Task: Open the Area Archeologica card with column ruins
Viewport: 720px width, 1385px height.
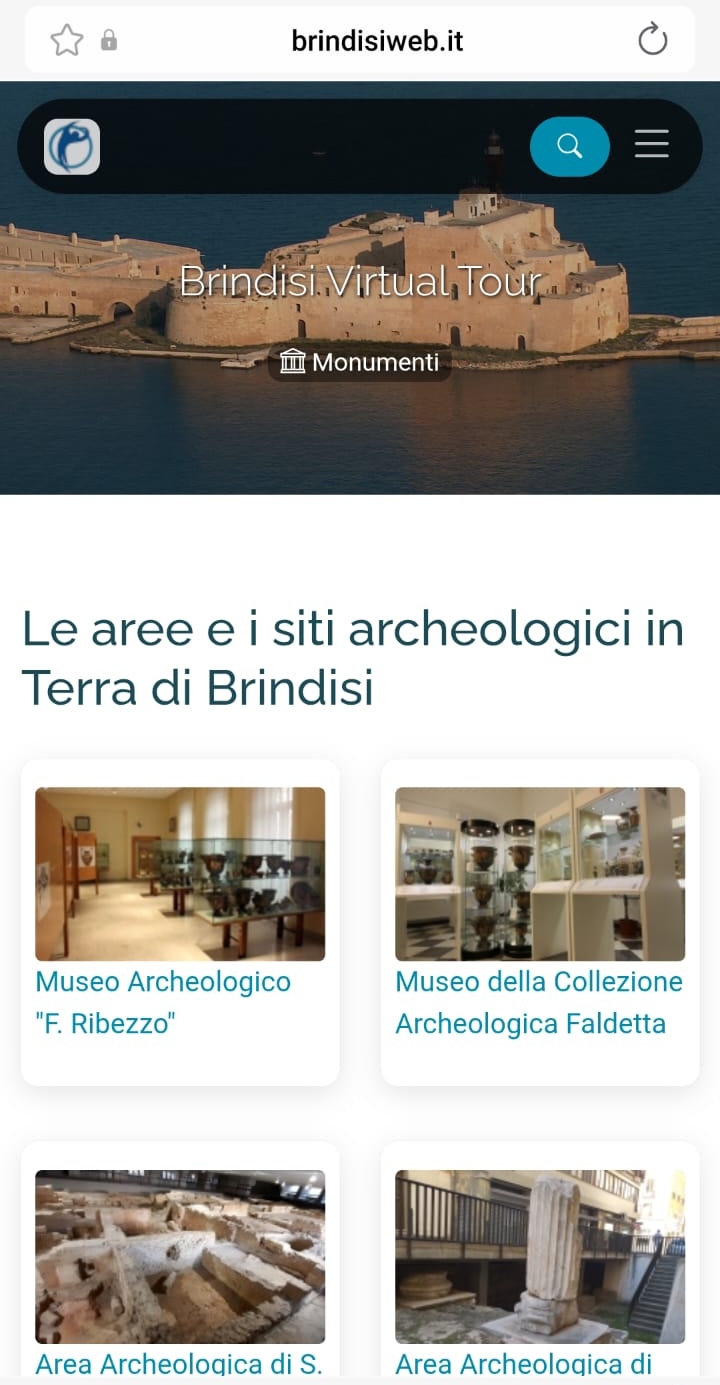Action: click(x=540, y=1257)
